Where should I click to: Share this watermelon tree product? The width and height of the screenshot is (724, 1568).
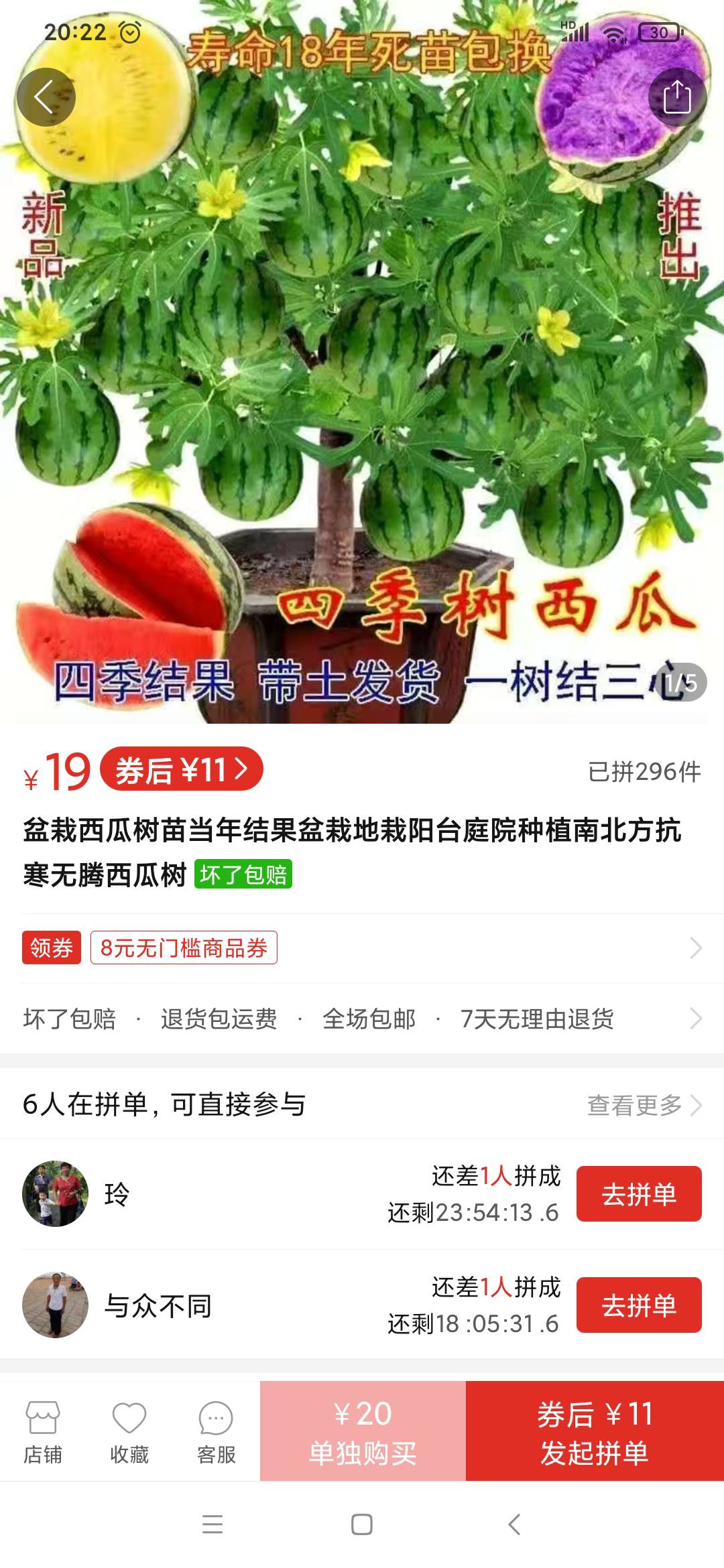pyautogui.click(x=677, y=97)
